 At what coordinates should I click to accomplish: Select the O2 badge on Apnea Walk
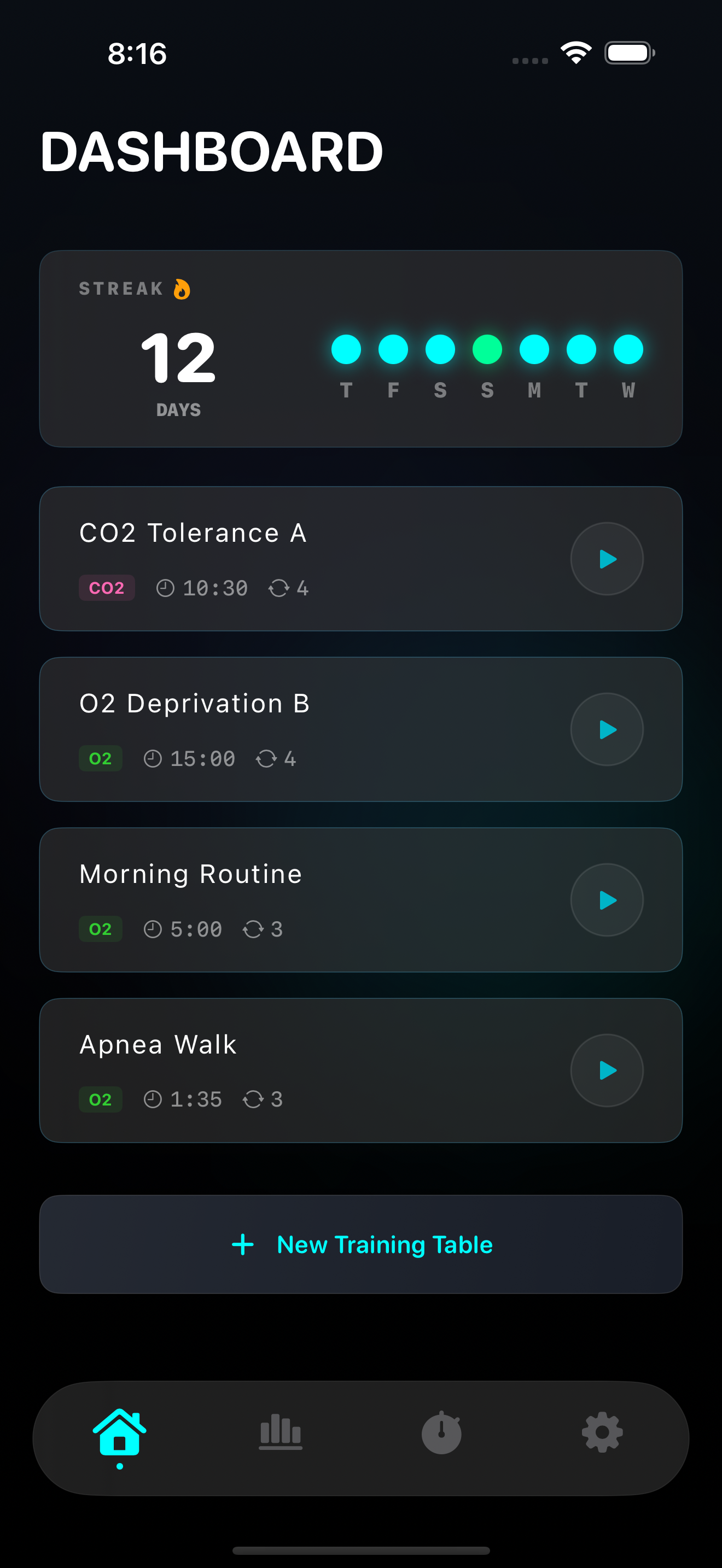pos(101,1099)
